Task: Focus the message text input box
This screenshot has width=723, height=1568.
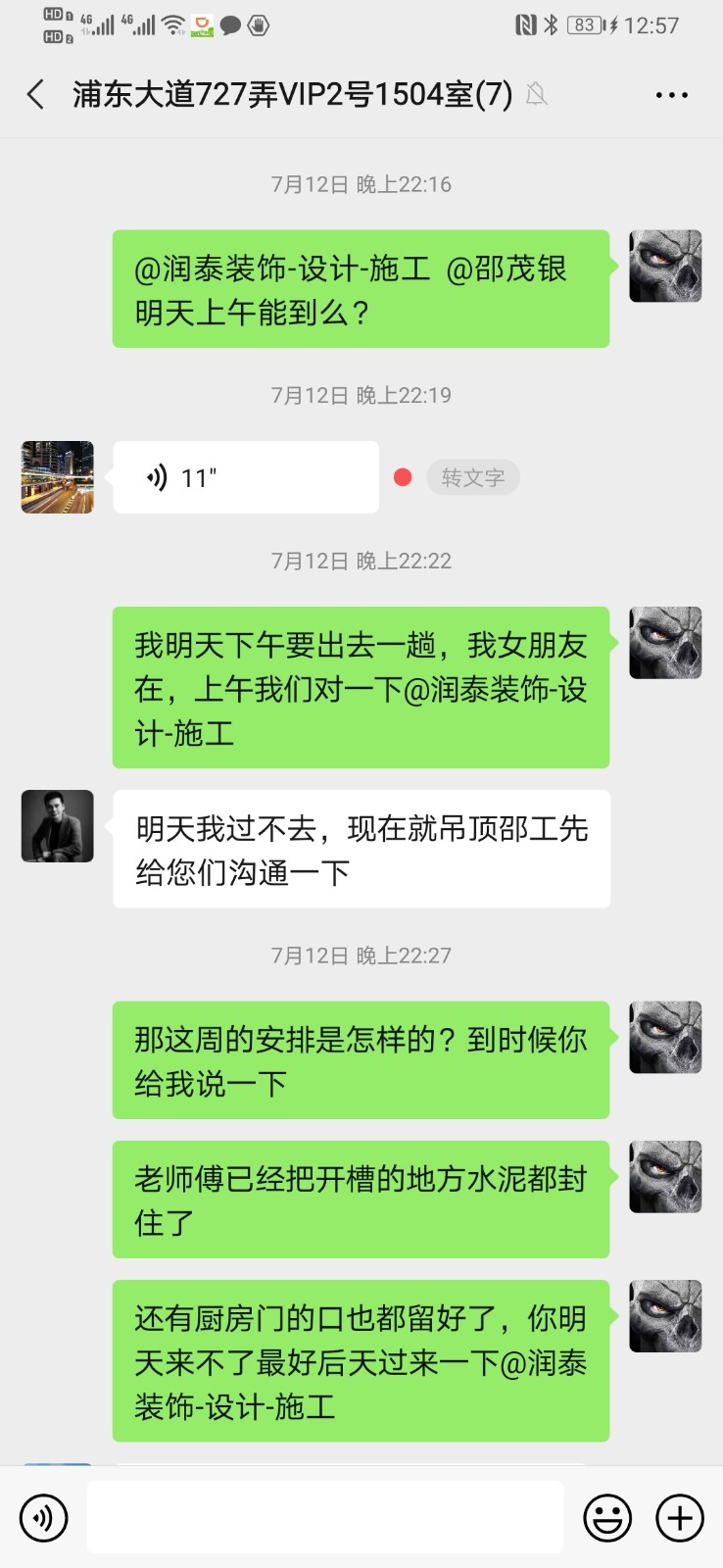Action: tap(324, 1518)
